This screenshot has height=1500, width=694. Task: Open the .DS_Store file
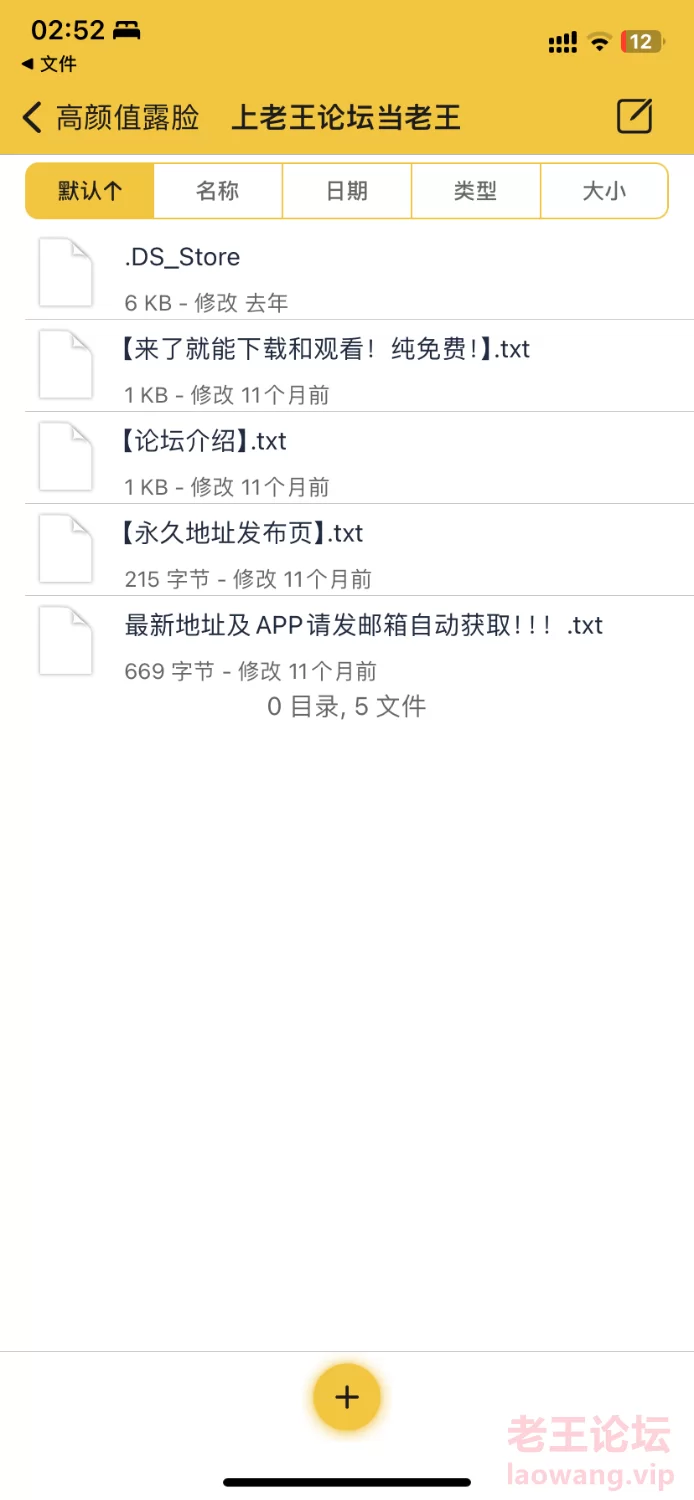pos(300,274)
